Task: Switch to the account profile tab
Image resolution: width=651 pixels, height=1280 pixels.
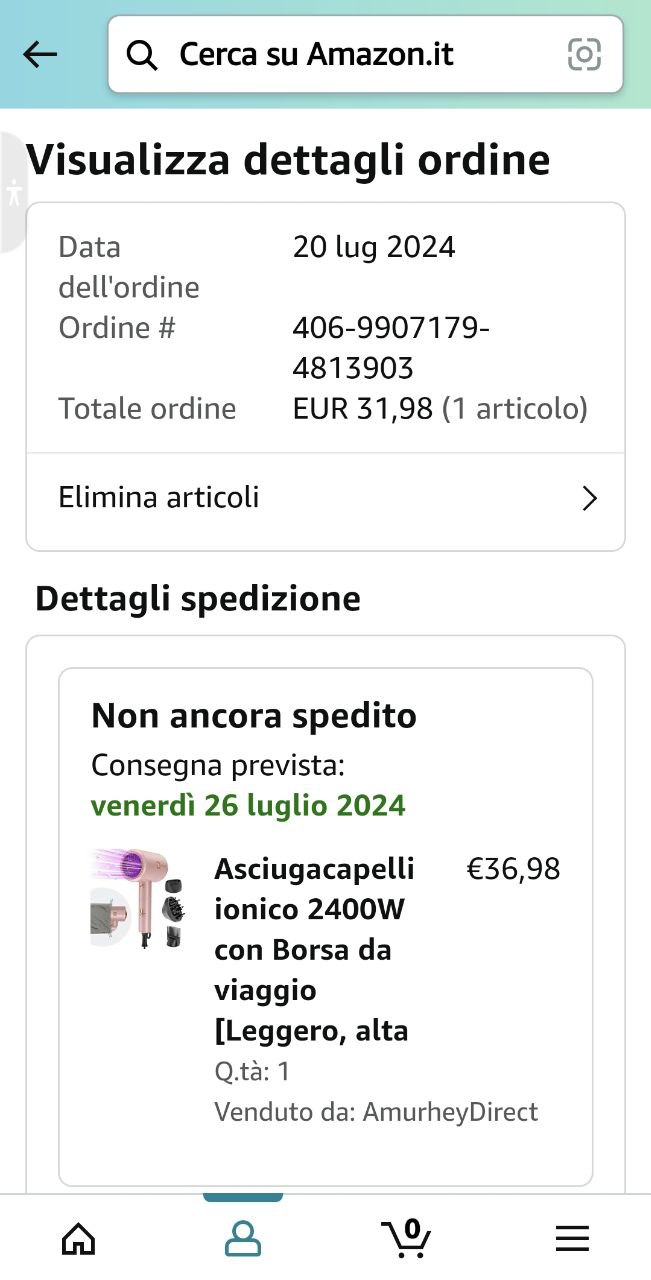Action: pos(243,1239)
